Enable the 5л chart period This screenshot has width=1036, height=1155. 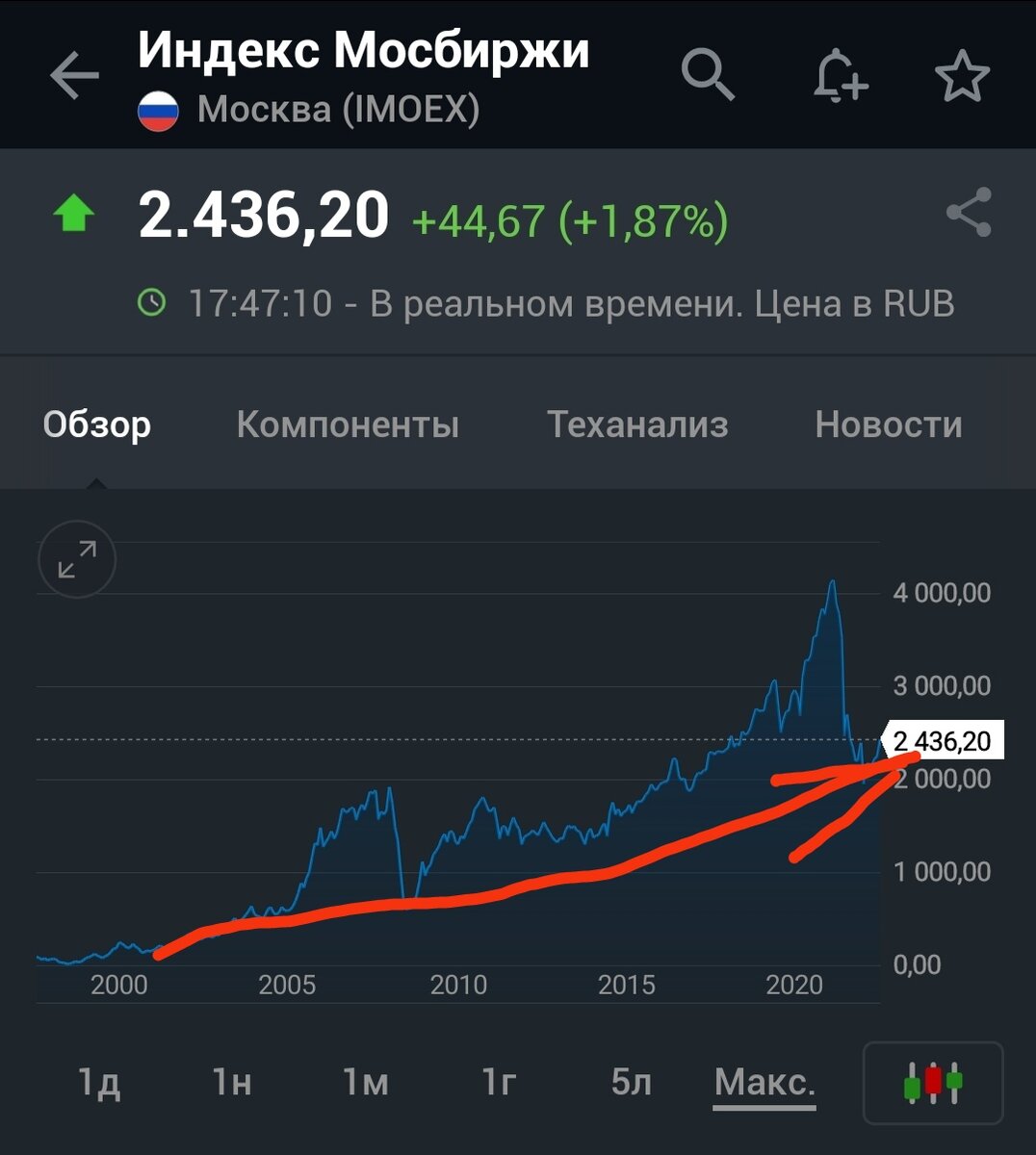630,1082
